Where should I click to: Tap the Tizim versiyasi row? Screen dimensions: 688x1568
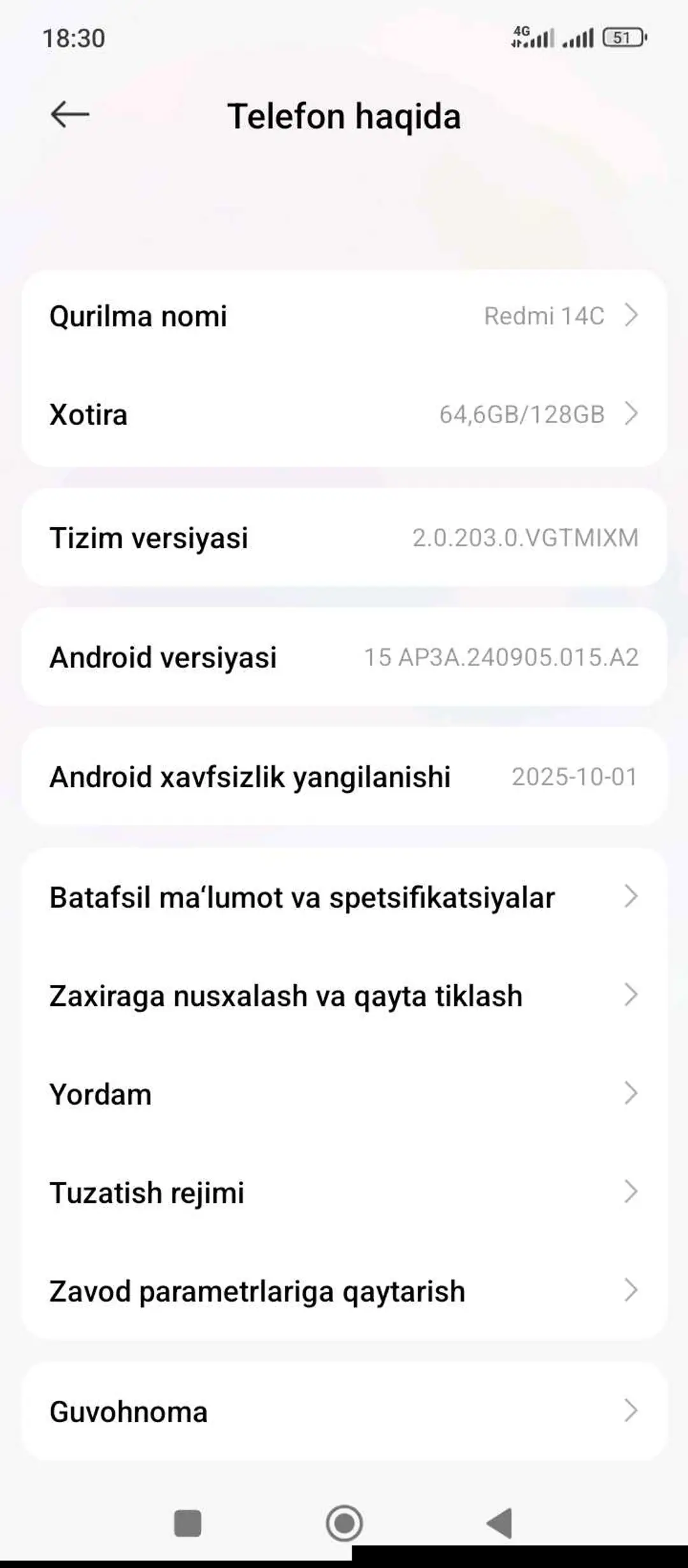point(344,537)
